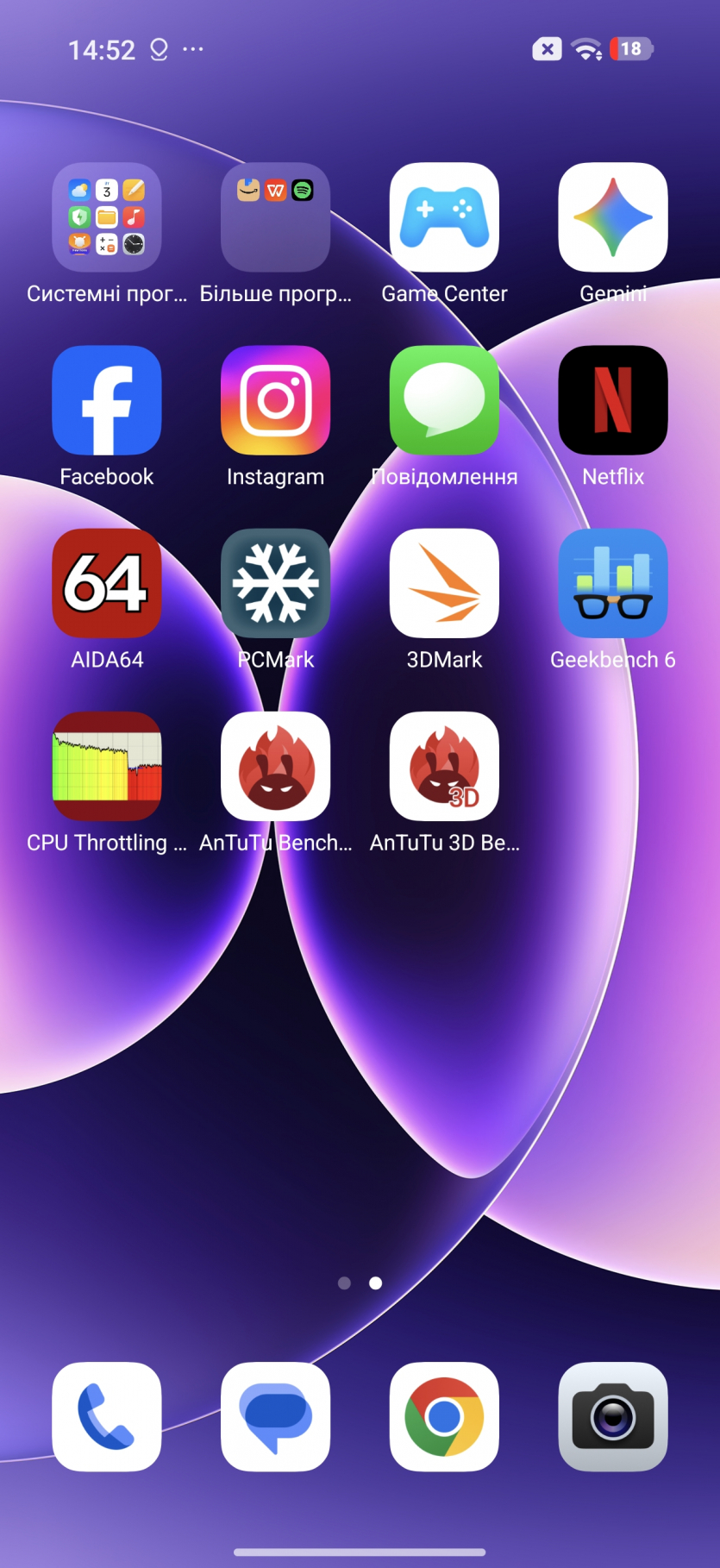Go to the first home screen page dot
720x1568 pixels.
(x=344, y=1283)
